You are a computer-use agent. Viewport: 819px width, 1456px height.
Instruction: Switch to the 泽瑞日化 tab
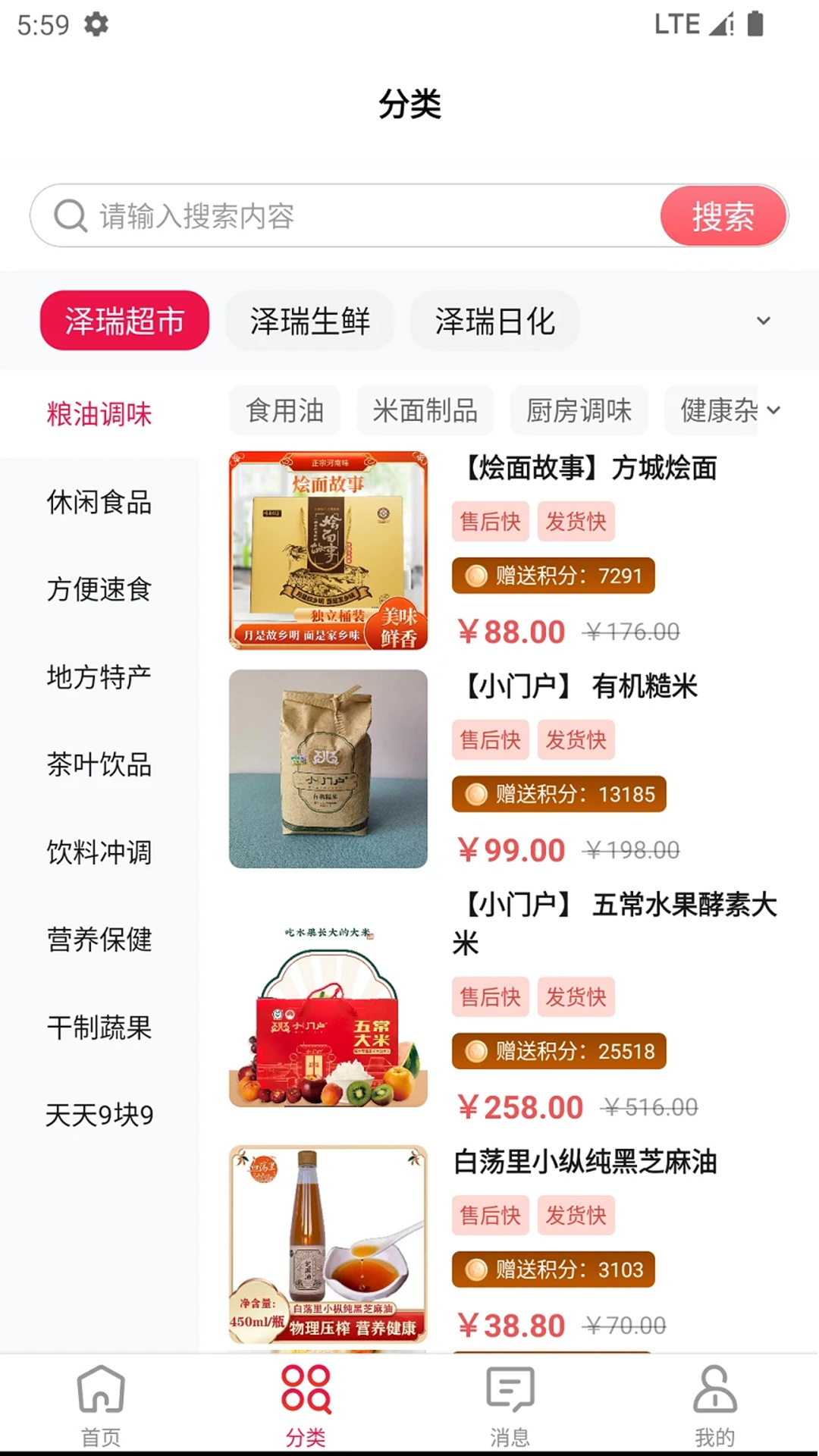(494, 321)
